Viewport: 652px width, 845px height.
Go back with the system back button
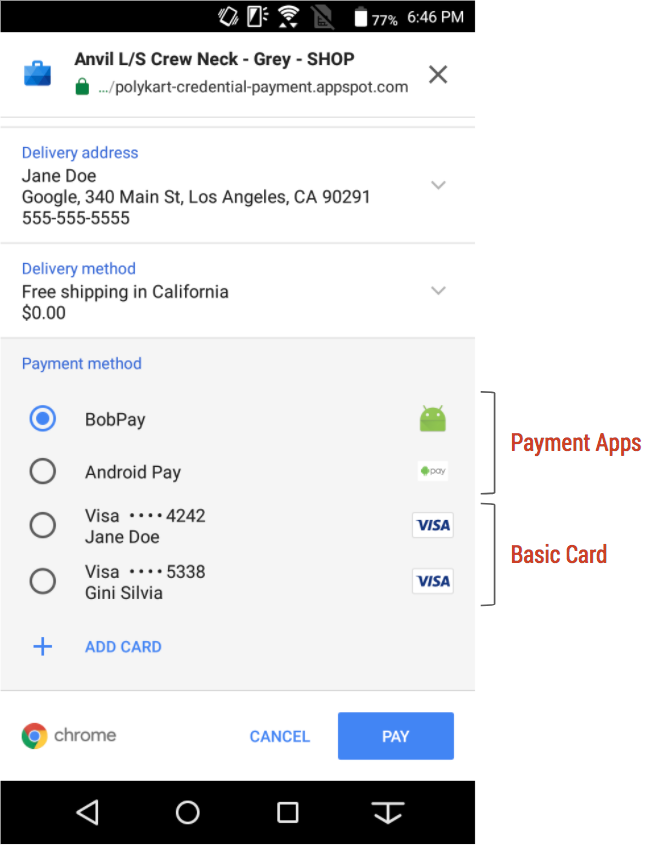[88, 812]
